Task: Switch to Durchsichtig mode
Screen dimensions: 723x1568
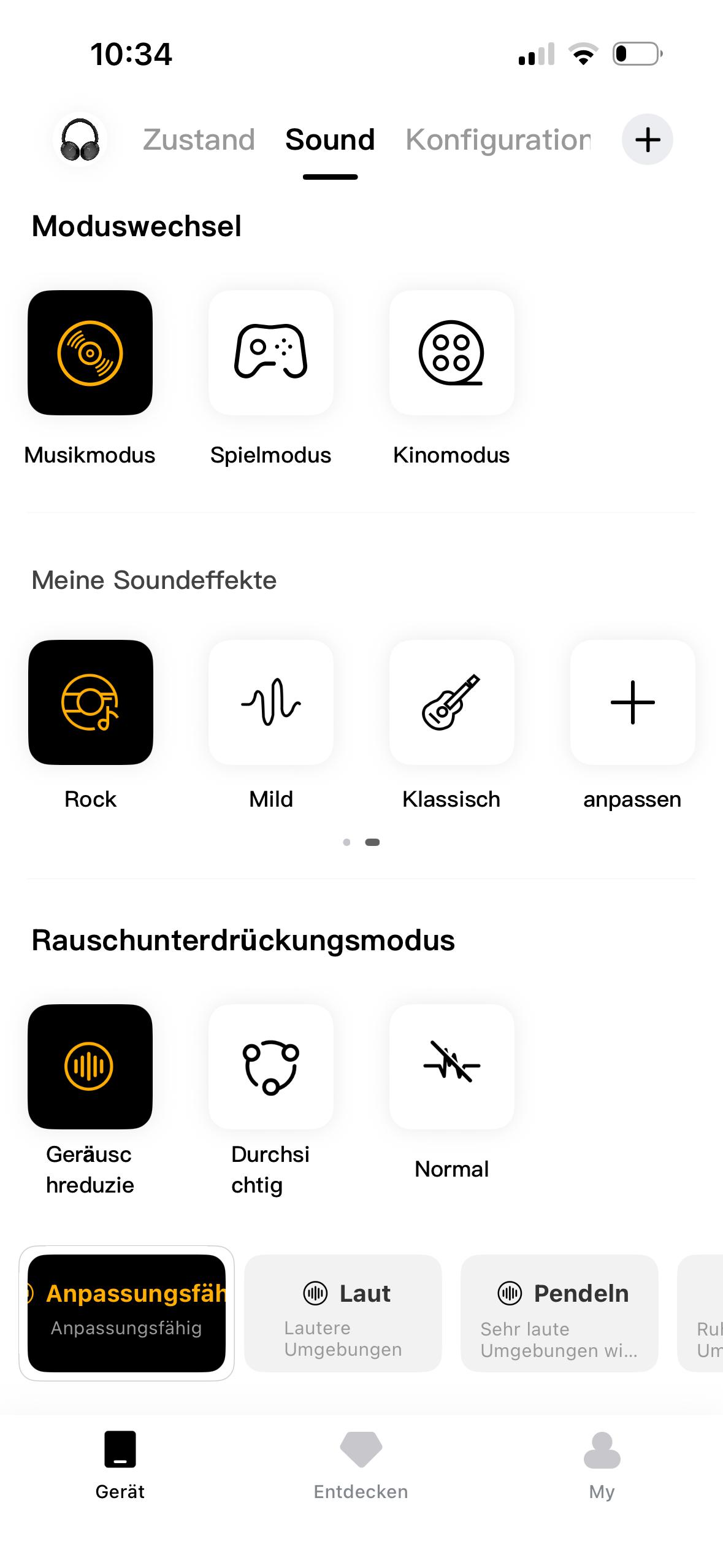Action: (x=270, y=1066)
